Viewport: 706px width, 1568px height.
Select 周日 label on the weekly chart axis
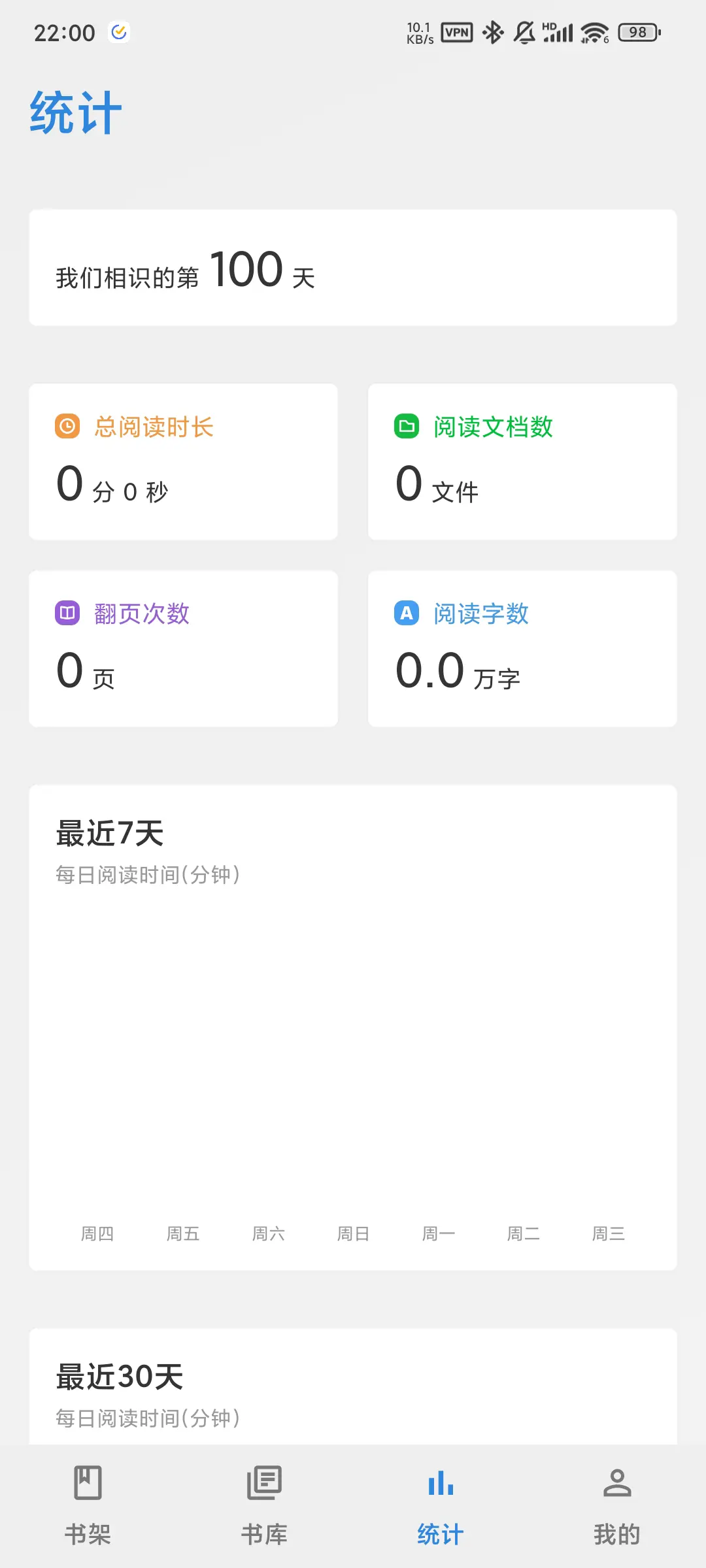pos(353,1233)
